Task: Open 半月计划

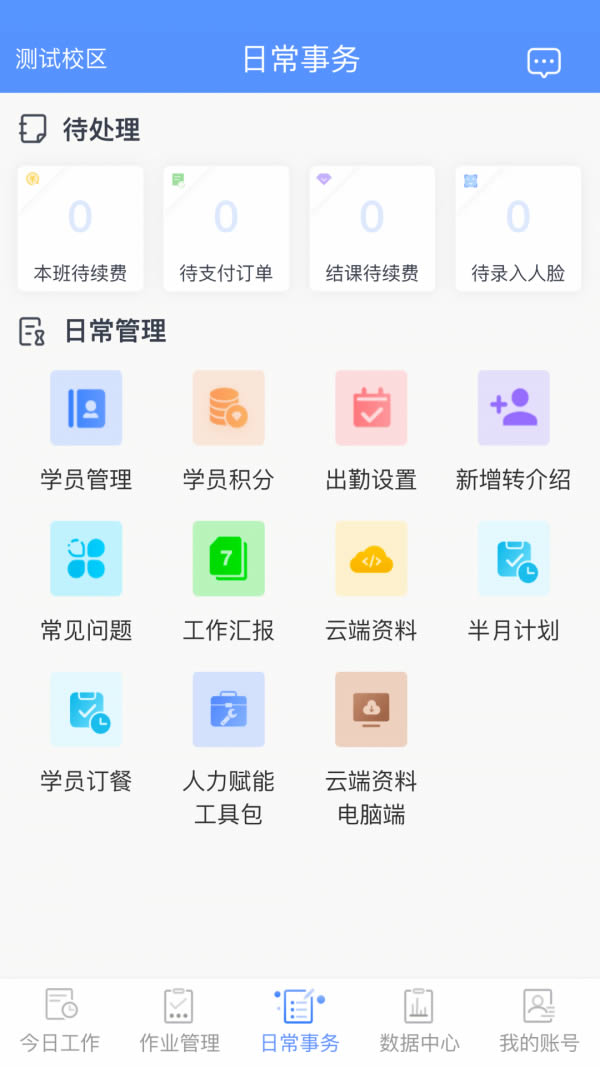Action: tap(513, 582)
